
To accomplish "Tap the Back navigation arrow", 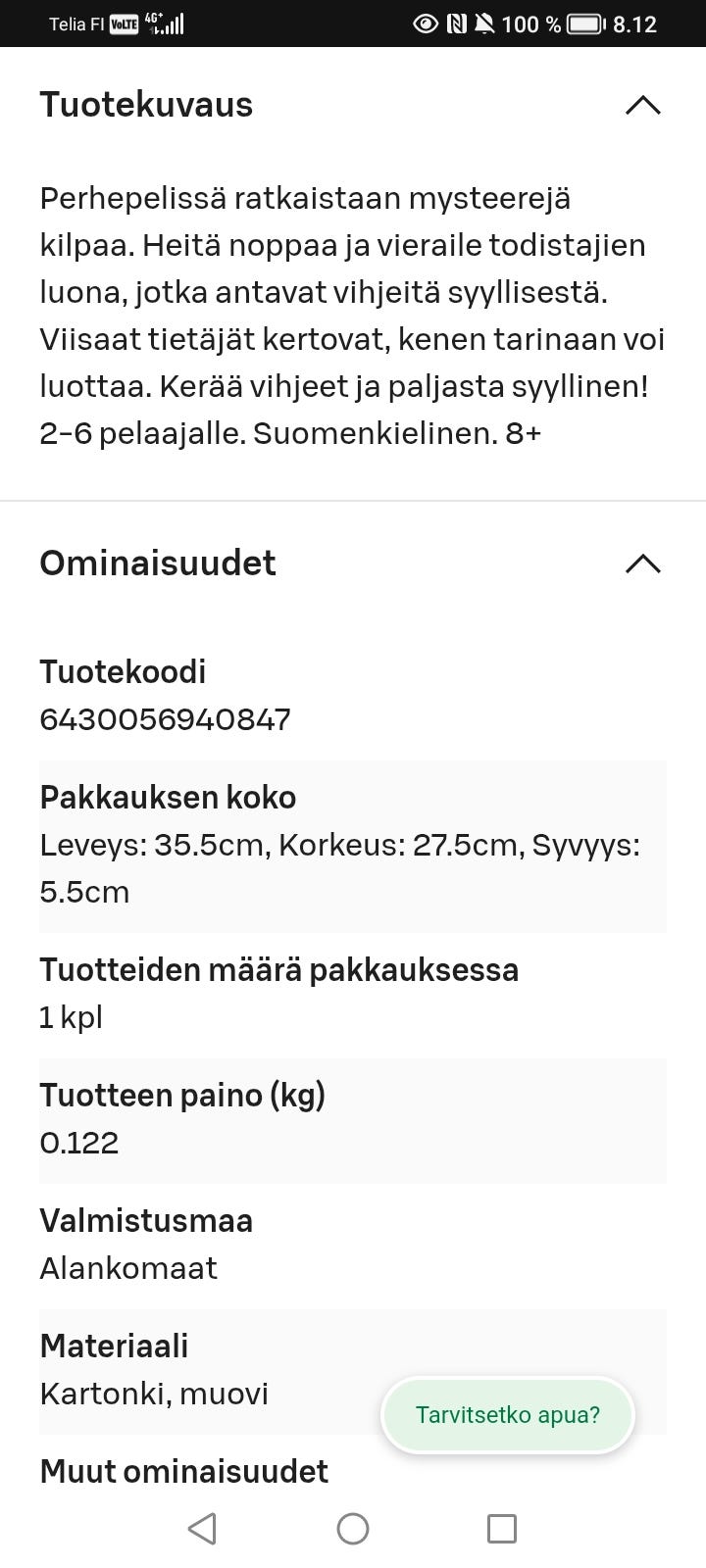I will (x=202, y=1528).
